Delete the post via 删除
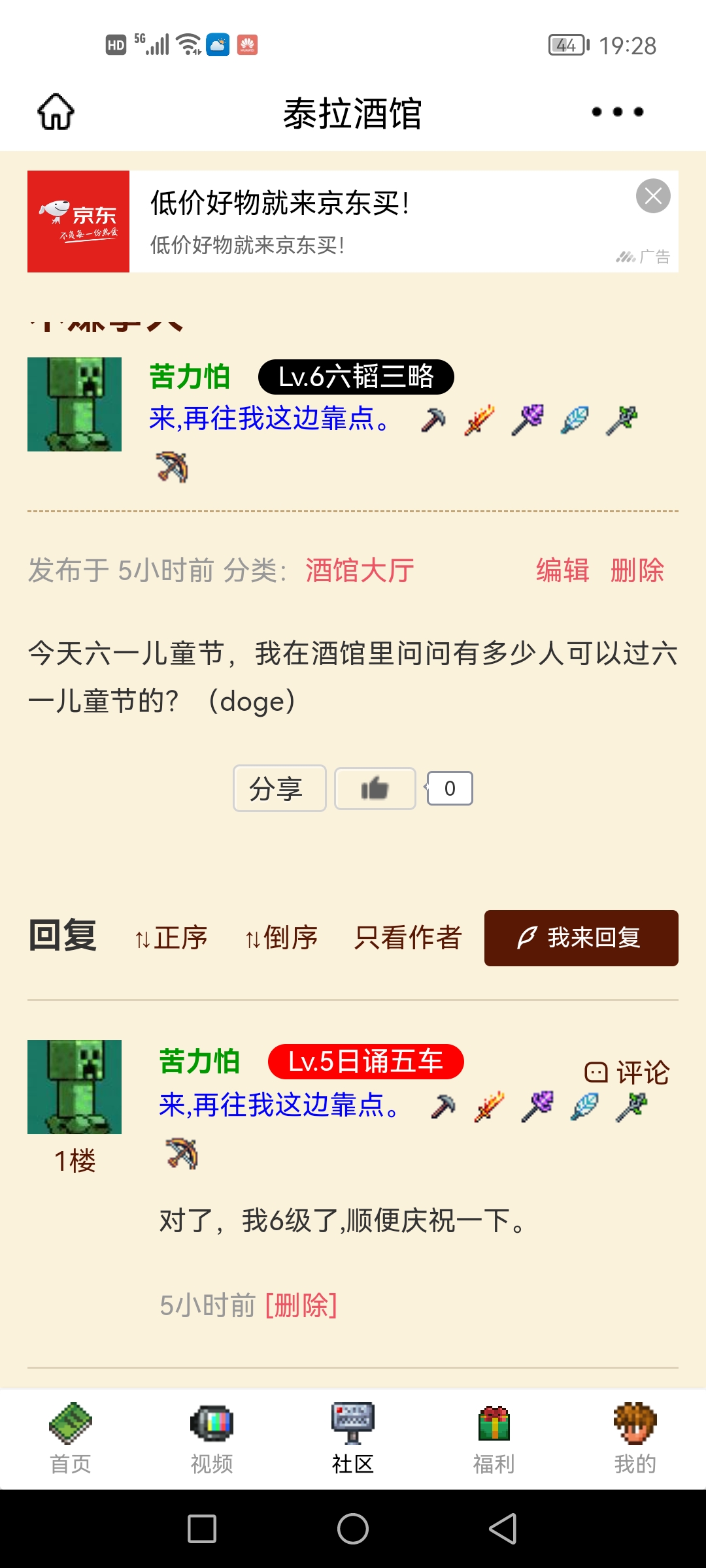The height and width of the screenshot is (1568, 706). (637, 570)
